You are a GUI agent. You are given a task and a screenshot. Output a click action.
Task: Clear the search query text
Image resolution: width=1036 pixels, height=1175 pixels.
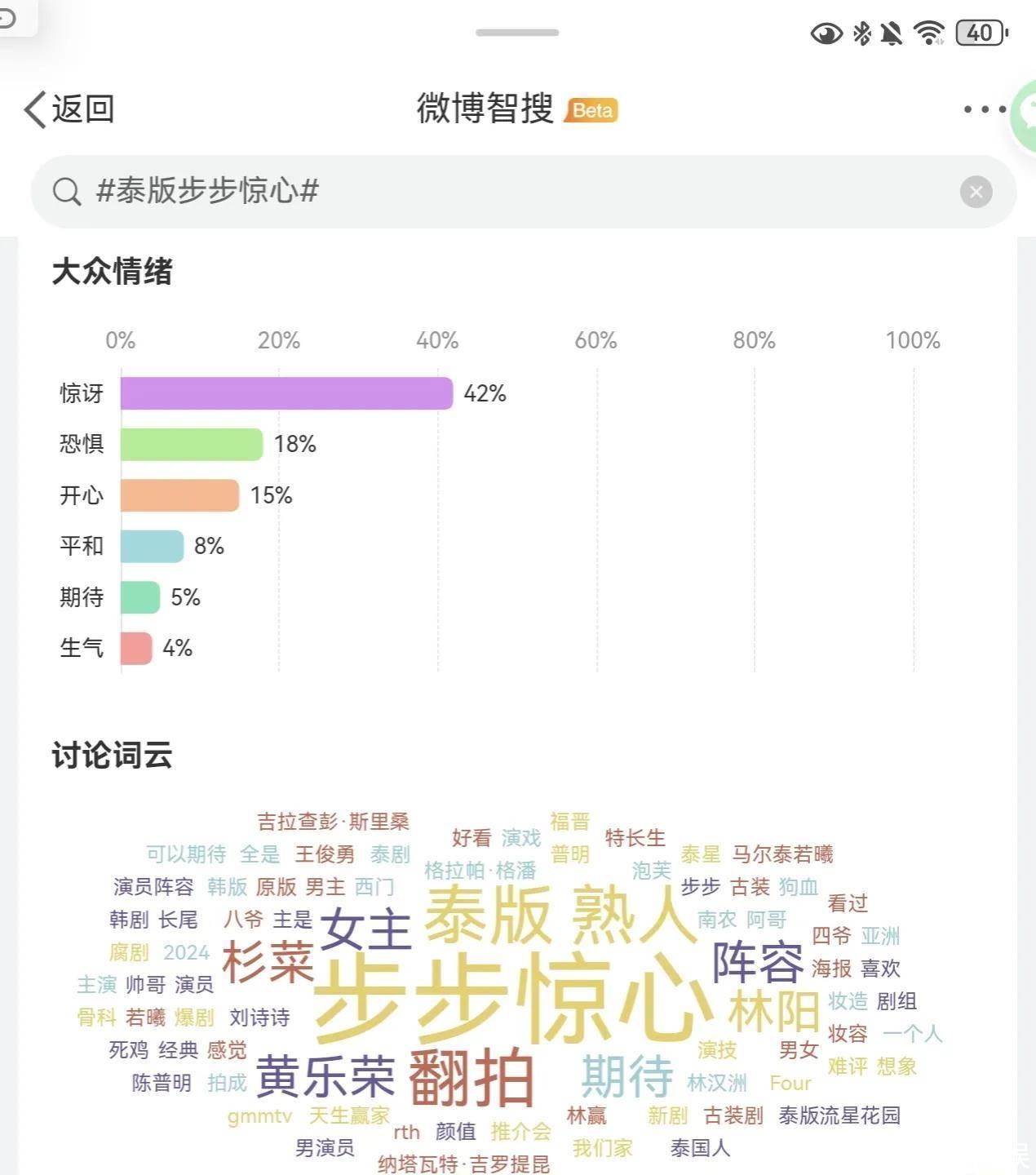click(976, 193)
